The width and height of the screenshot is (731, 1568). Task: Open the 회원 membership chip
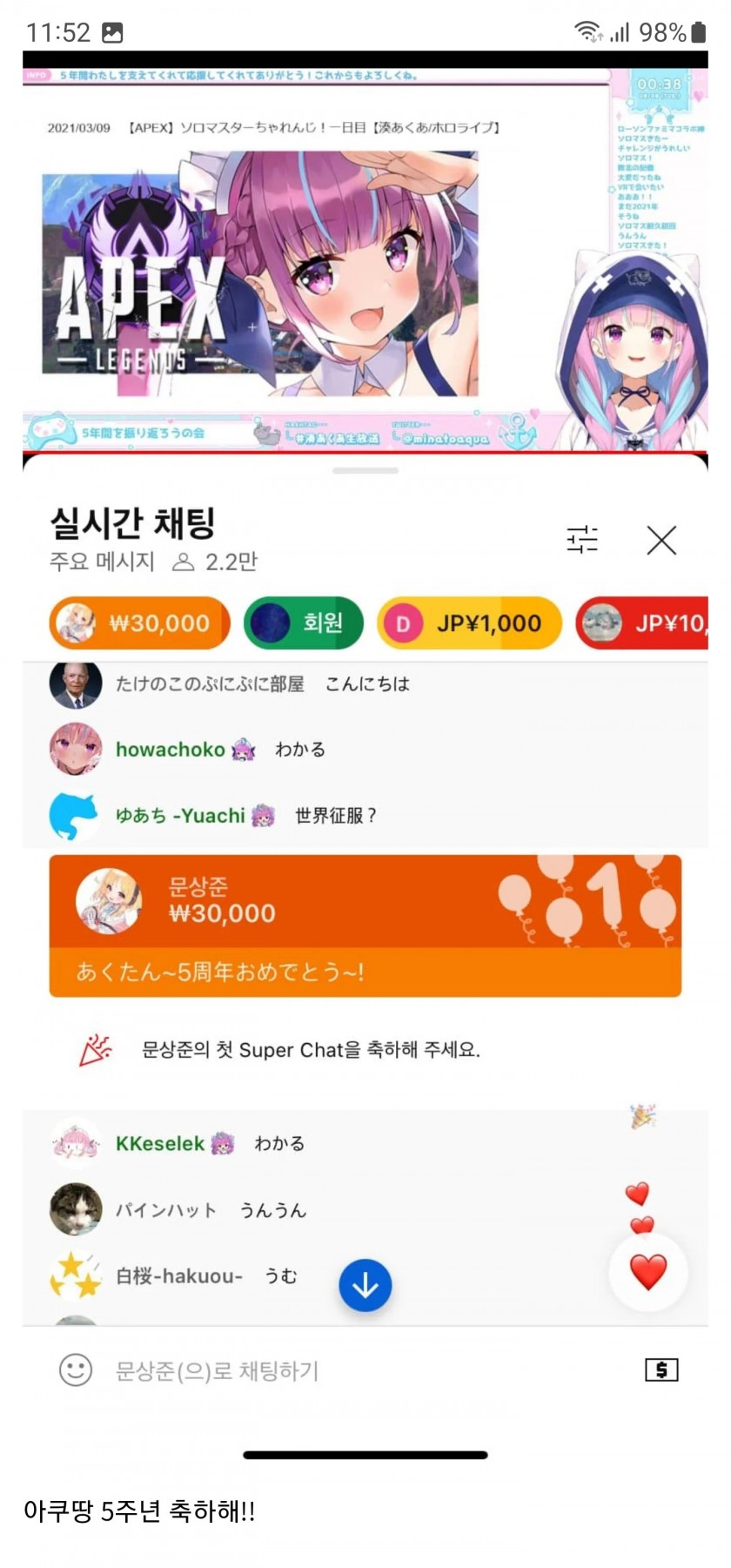[304, 623]
